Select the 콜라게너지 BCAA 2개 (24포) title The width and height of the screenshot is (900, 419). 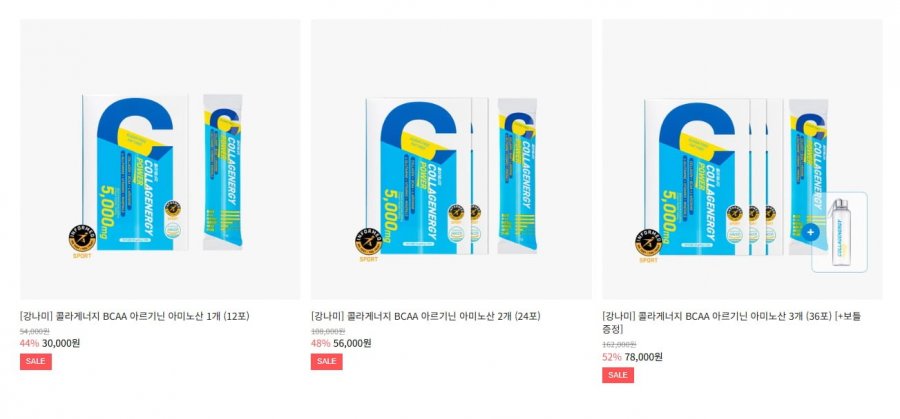click(x=426, y=316)
